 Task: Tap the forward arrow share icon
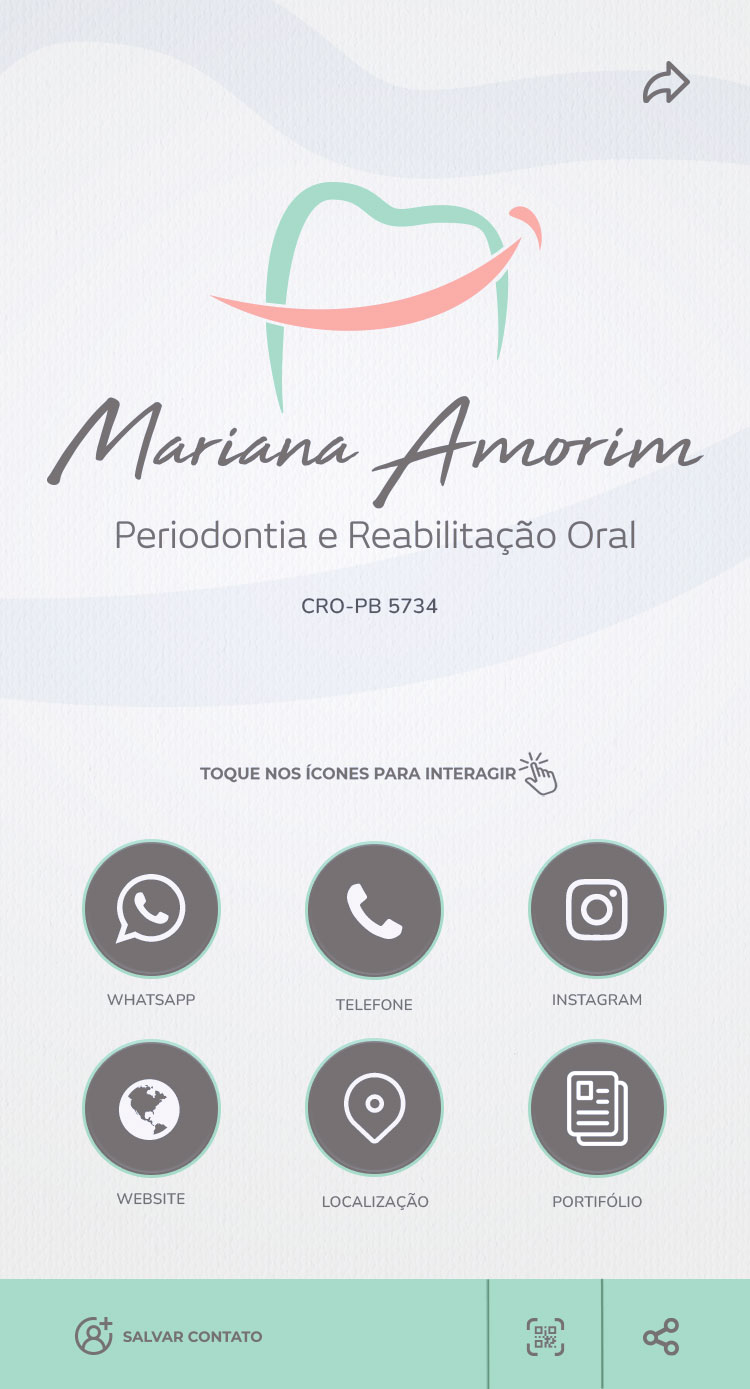666,84
